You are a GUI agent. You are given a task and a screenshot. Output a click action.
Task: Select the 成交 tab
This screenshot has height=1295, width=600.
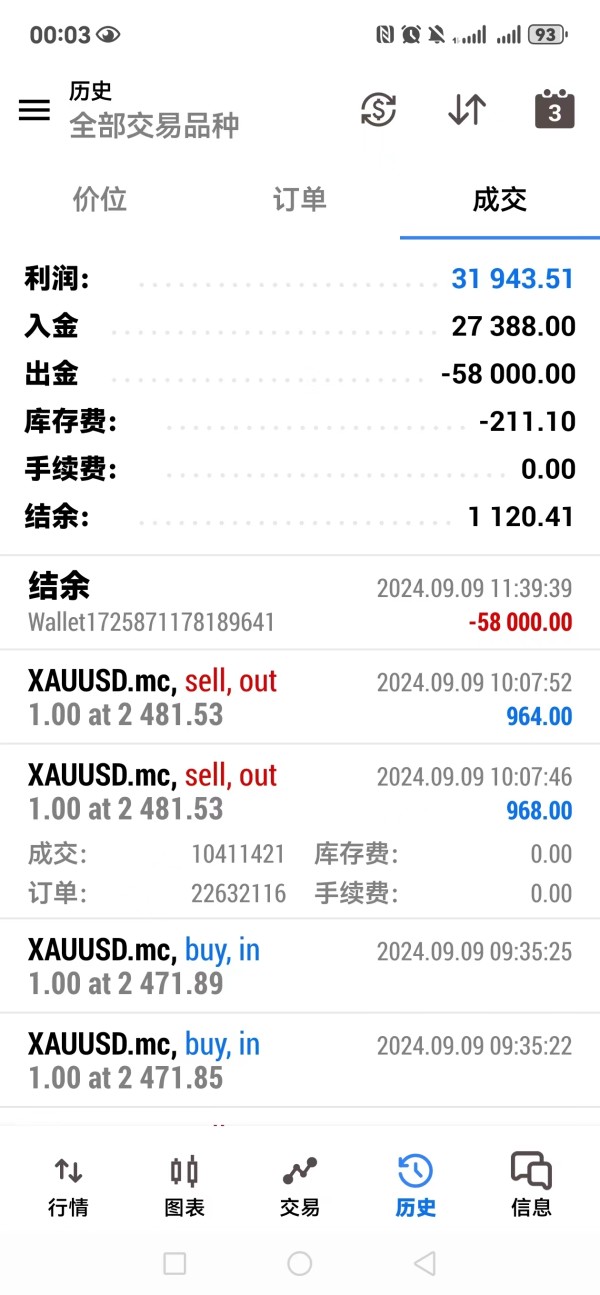coord(500,199)
